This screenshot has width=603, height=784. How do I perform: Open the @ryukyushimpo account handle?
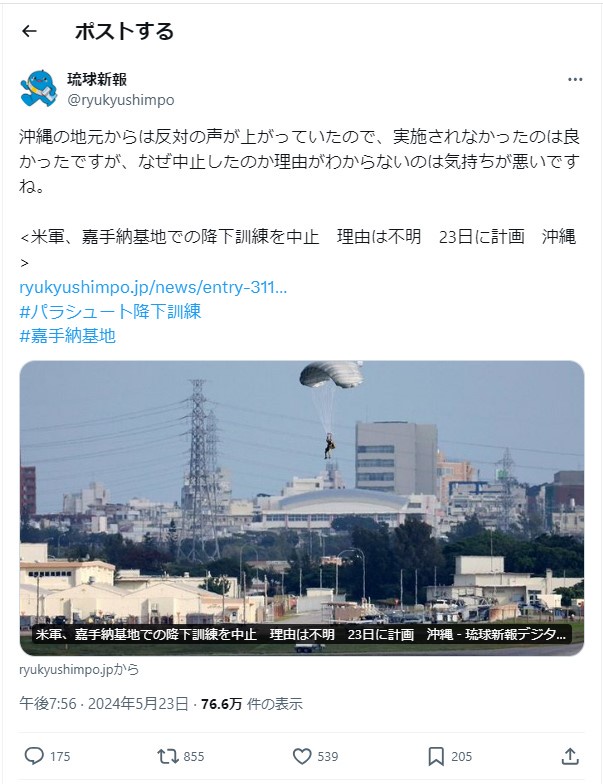120,100
